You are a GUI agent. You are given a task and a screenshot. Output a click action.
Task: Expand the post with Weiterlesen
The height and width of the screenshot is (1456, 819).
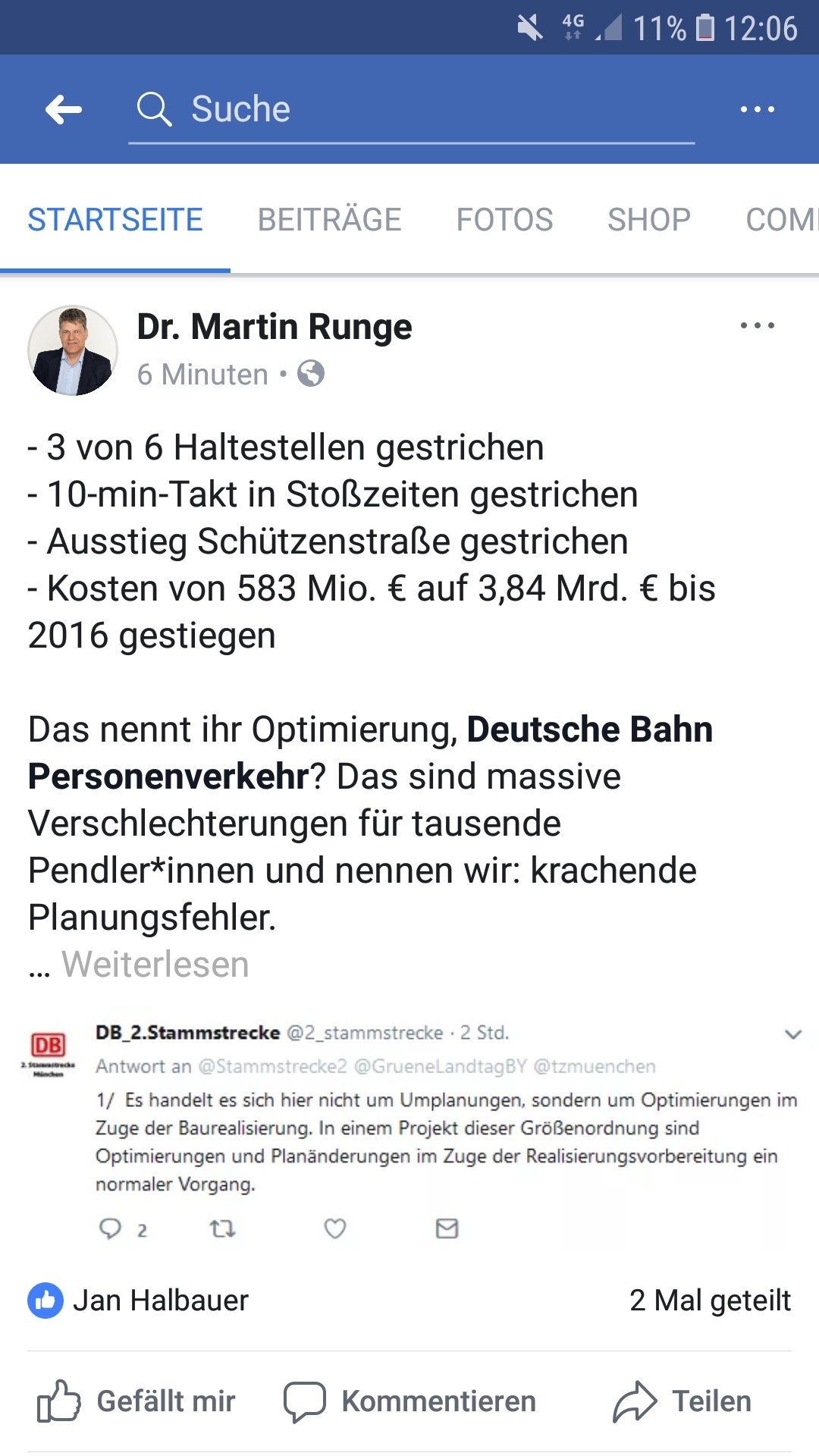(x=155, y=965)
